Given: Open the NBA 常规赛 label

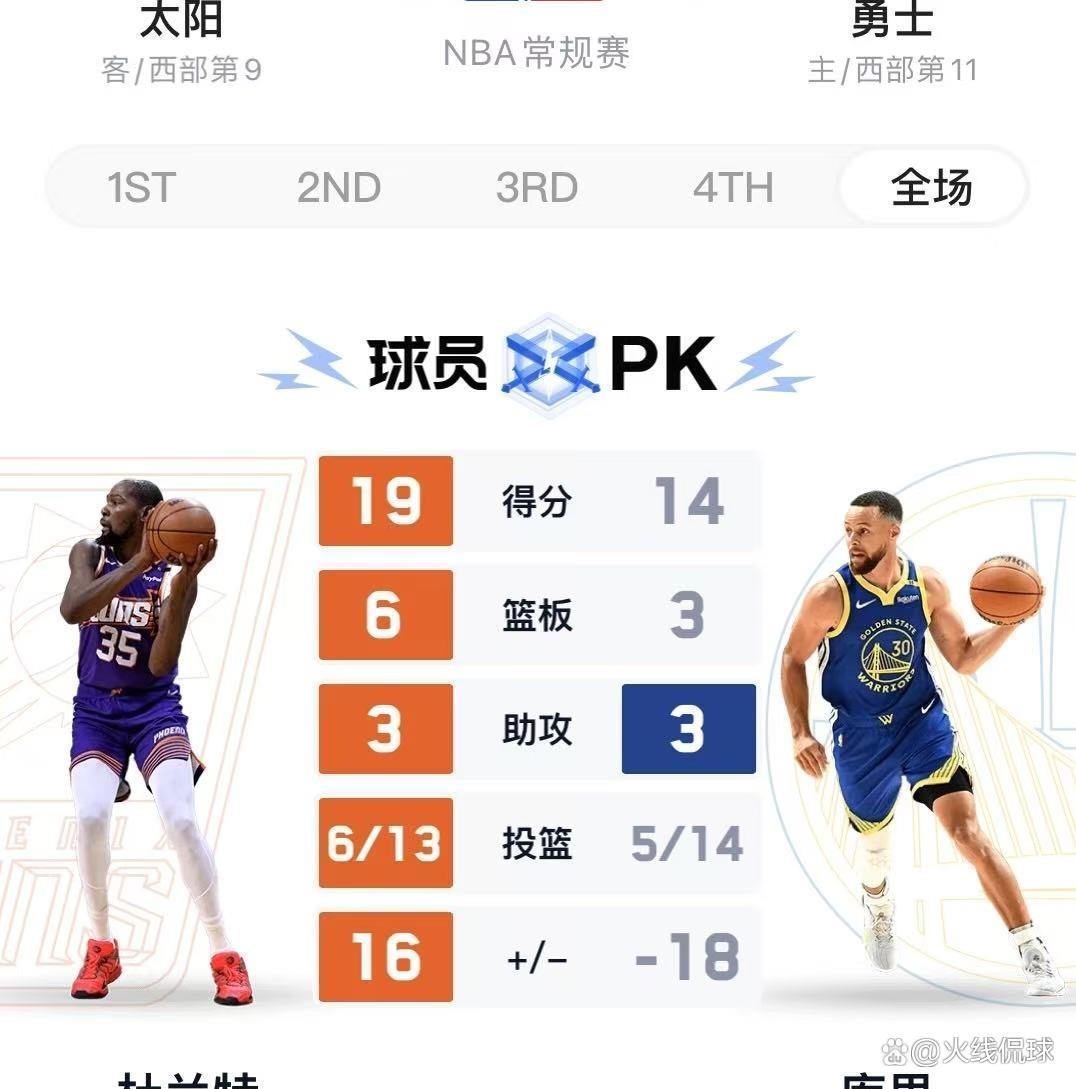Looking at the screenshot, I should 537,57.
